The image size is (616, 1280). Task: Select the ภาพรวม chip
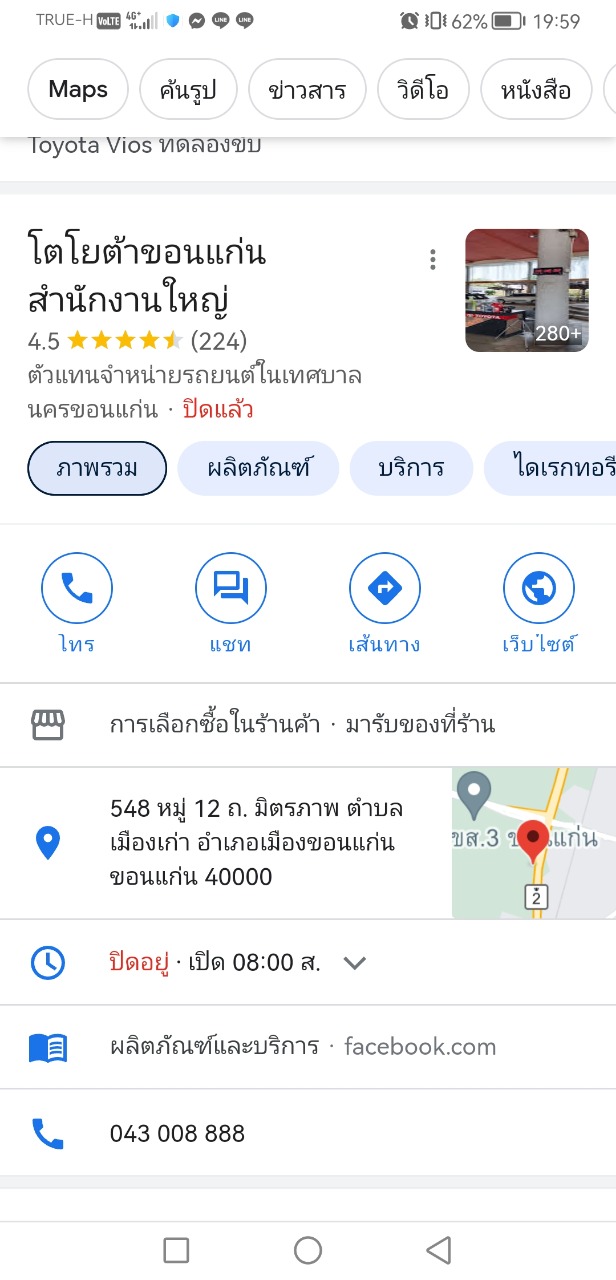point(97,468)
